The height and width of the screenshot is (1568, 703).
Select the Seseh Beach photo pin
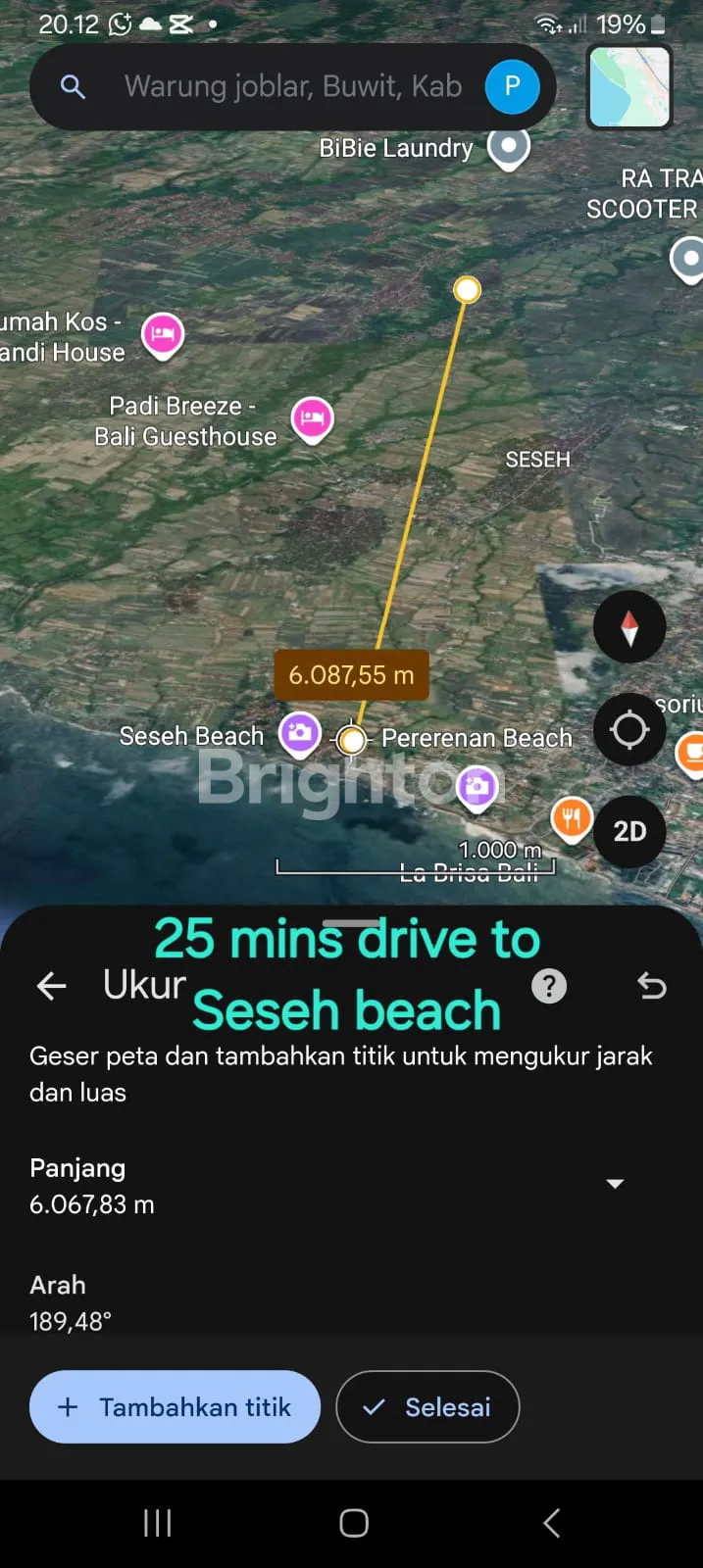pyautogui.click(x=300, y=732)
